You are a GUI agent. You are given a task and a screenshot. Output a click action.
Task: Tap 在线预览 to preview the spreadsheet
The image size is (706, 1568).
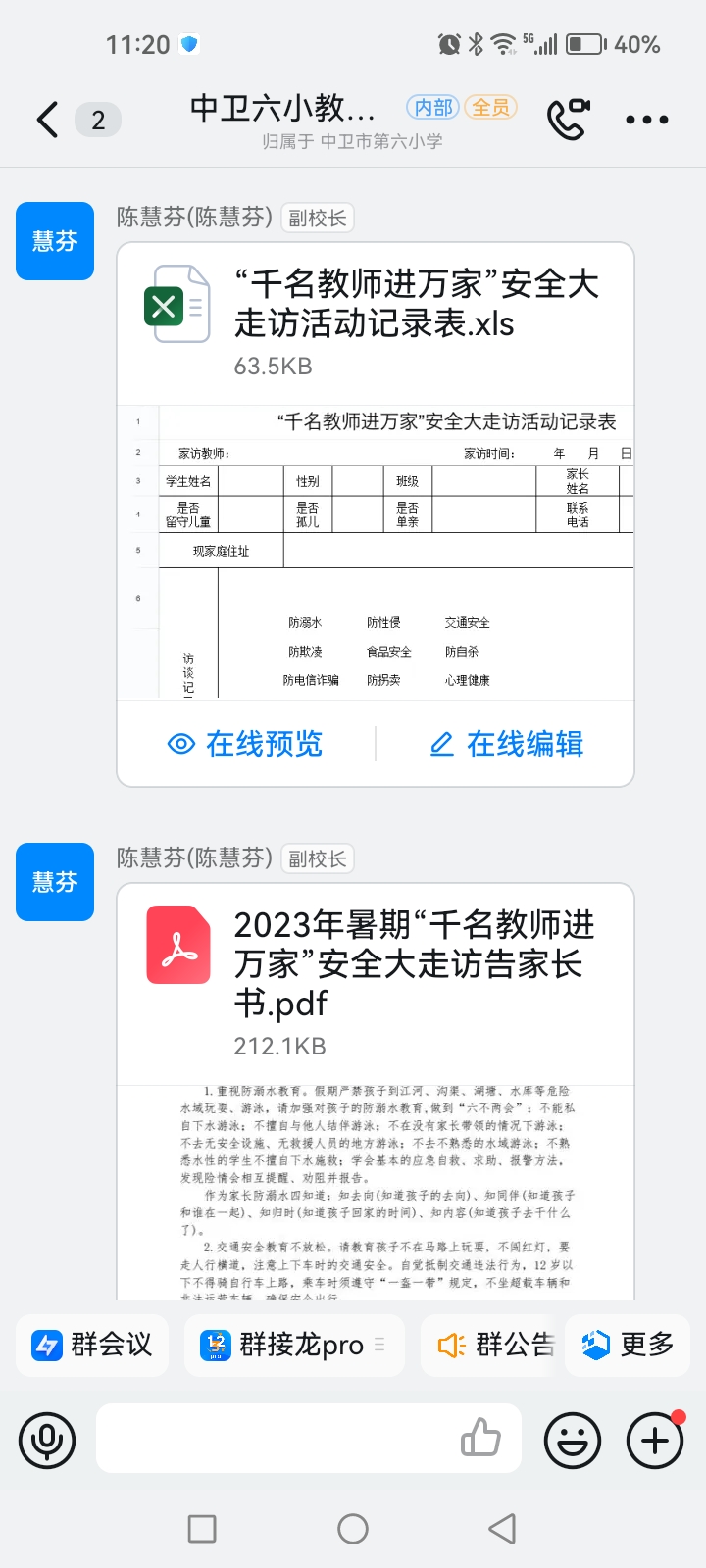[x=245, y=744]
